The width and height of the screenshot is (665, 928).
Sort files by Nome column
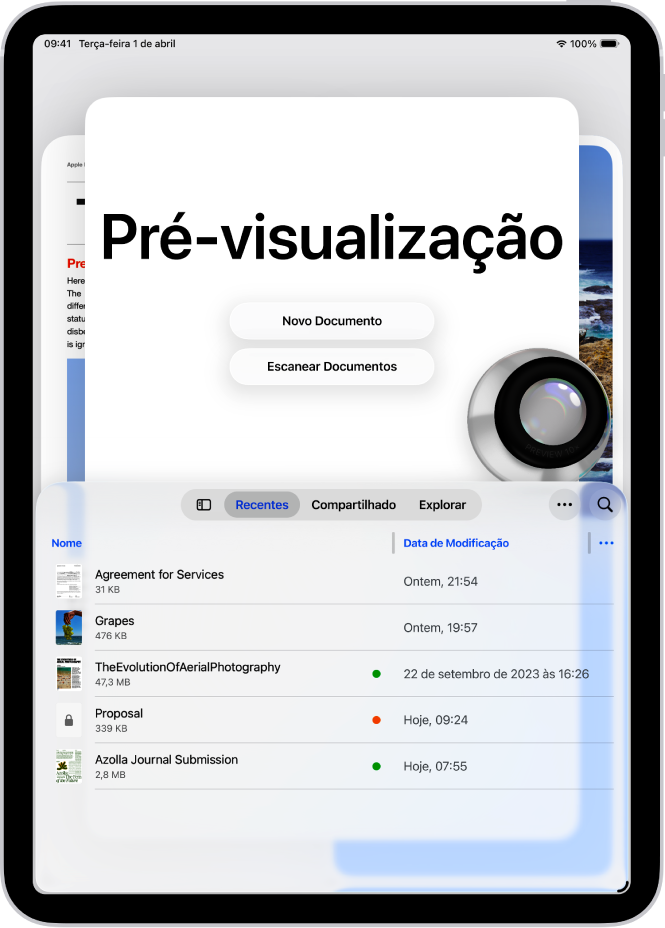point(67,543)
